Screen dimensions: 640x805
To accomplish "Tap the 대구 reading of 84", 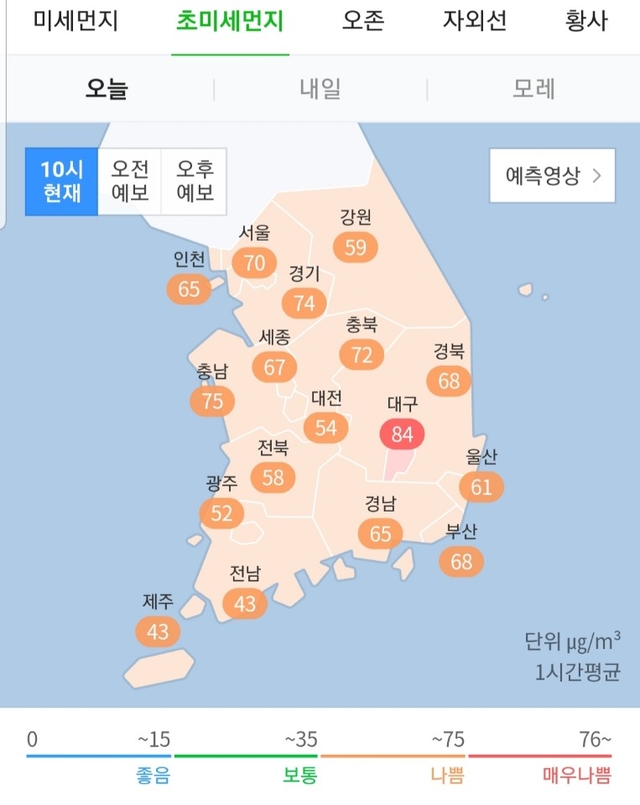I will click(x=402, y=434).
